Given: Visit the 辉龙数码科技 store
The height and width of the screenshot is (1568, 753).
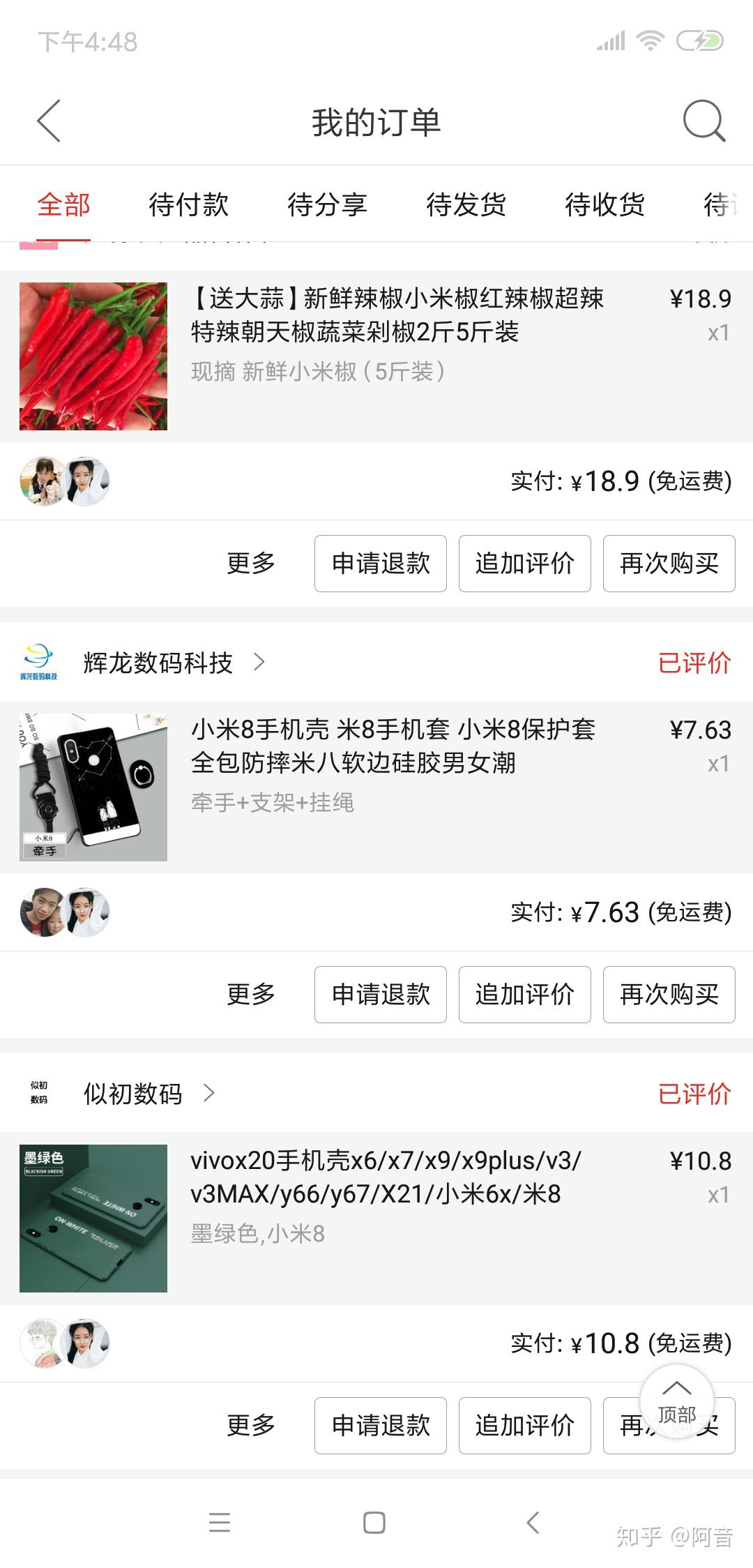Looking at the screenshot, I should tap(158, 663).
